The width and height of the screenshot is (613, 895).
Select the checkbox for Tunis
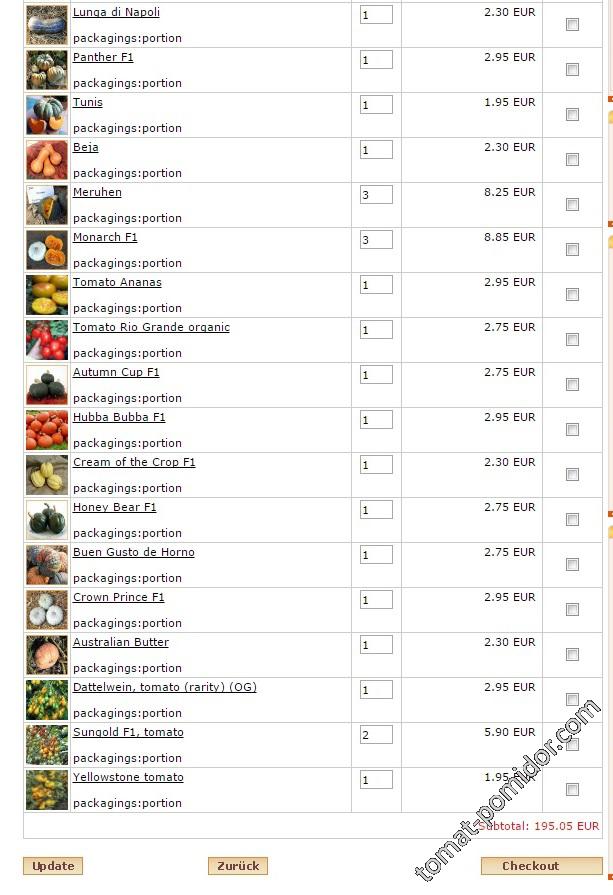[x=572, y=115]
